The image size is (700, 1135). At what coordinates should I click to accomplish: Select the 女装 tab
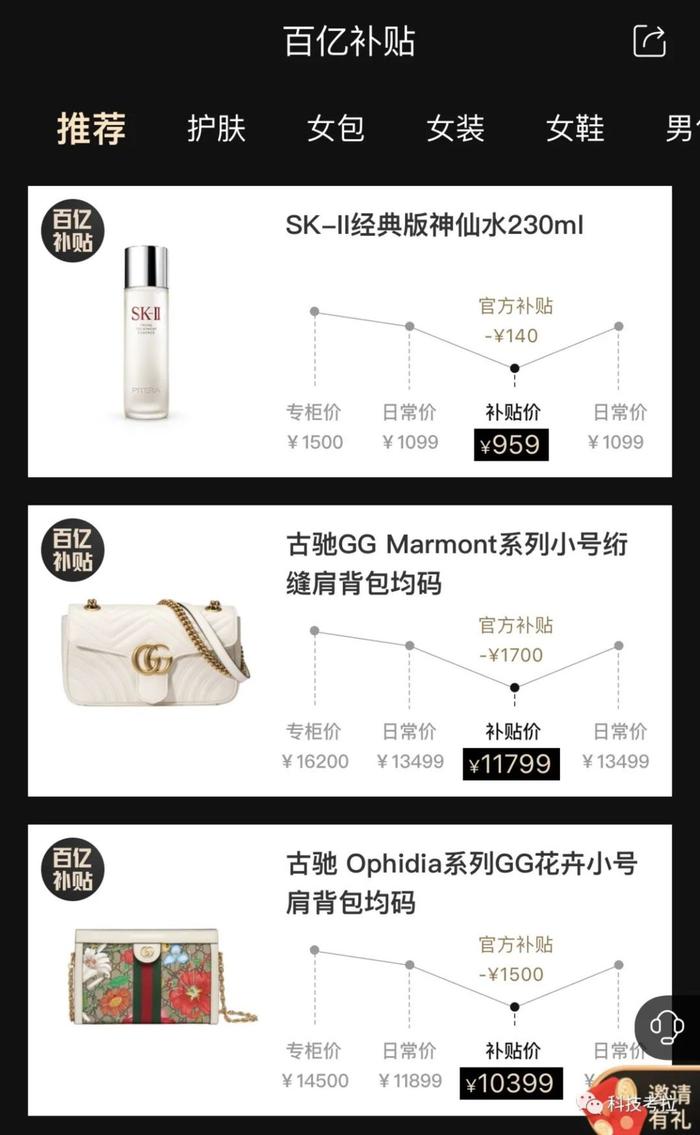click(x=455, y=129)
